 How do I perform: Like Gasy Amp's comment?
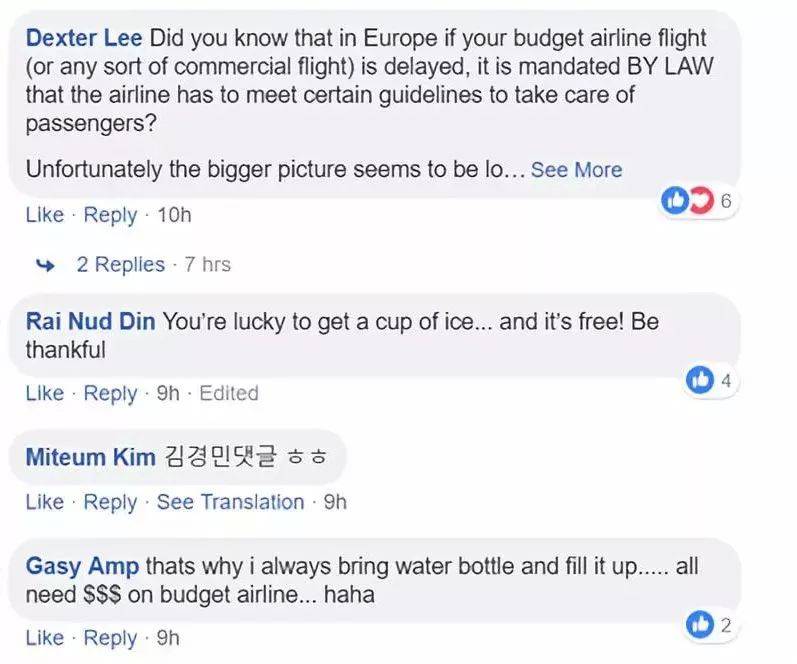click(x=44, y=638)
